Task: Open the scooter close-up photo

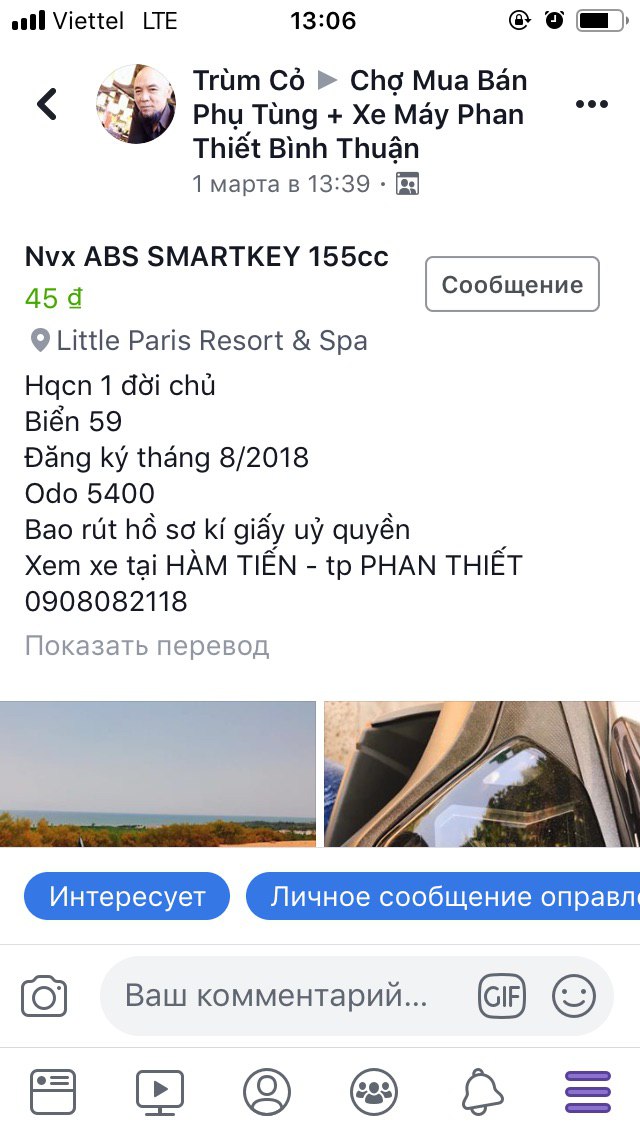Action: 482,774
